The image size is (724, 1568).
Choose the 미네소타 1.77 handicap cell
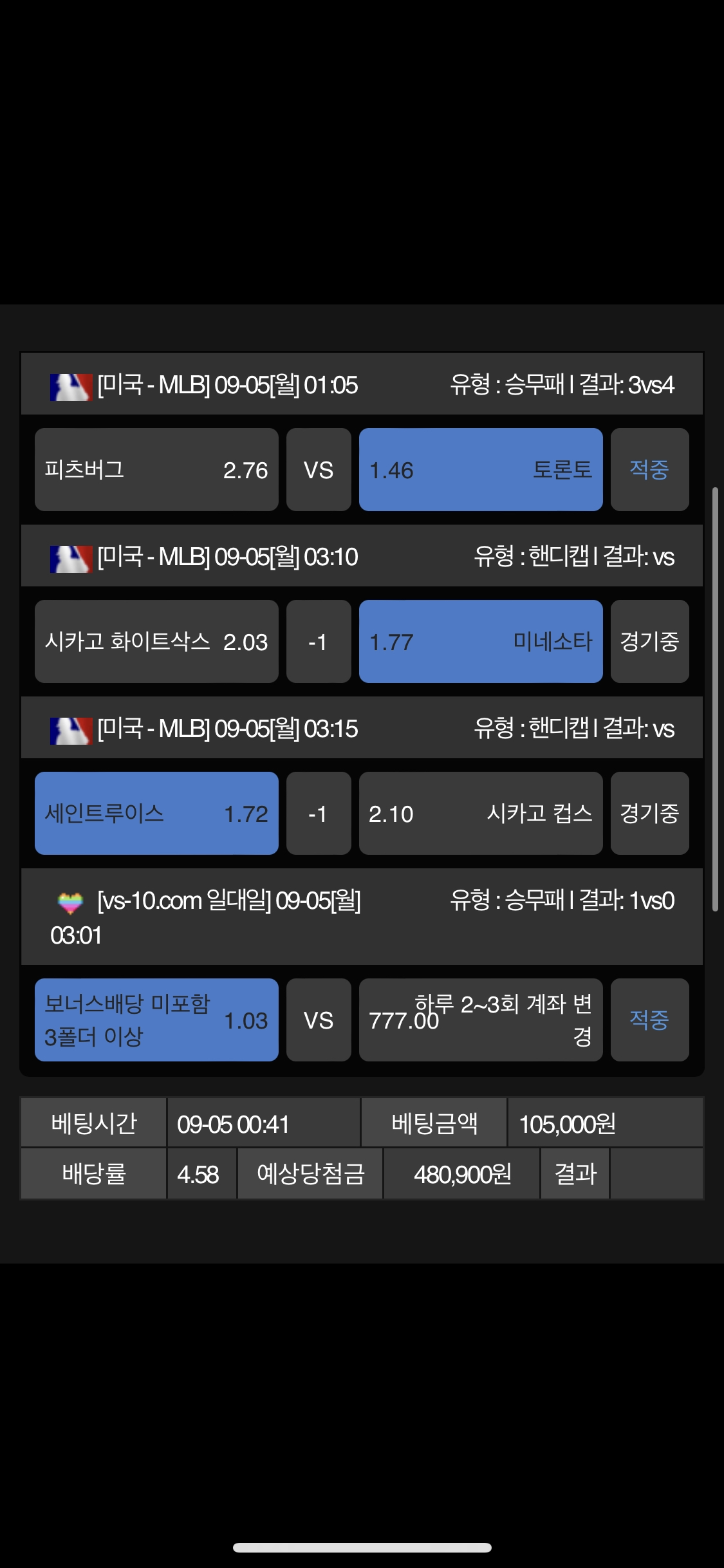481,641
